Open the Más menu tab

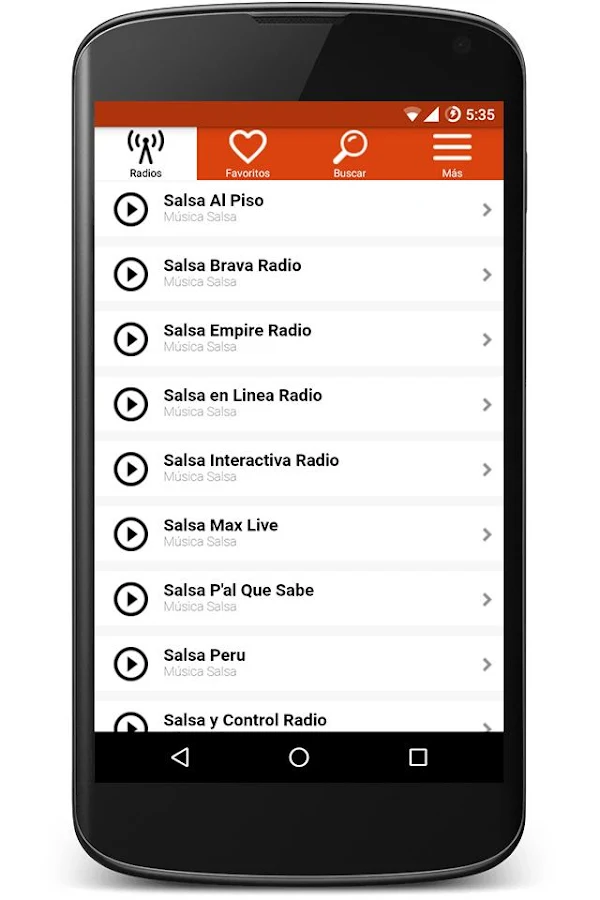point(452,153)
